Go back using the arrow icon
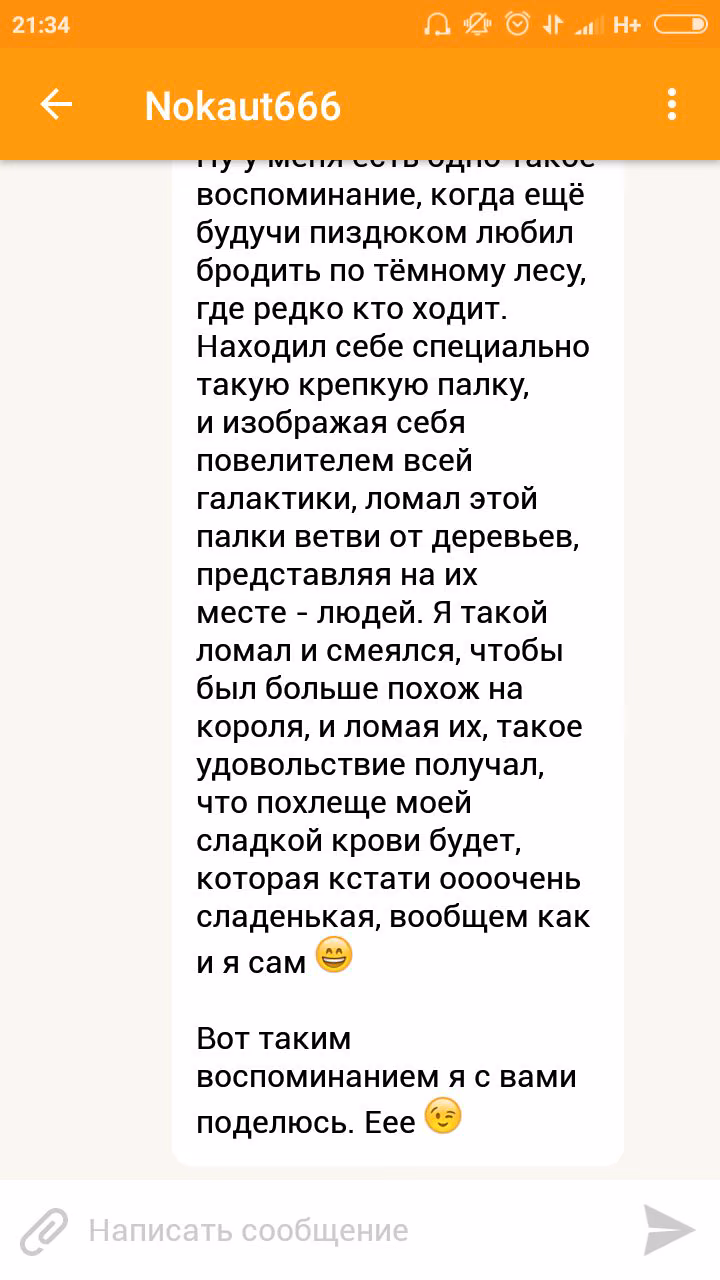This screenshot has height=1280, width=720. 56,104
